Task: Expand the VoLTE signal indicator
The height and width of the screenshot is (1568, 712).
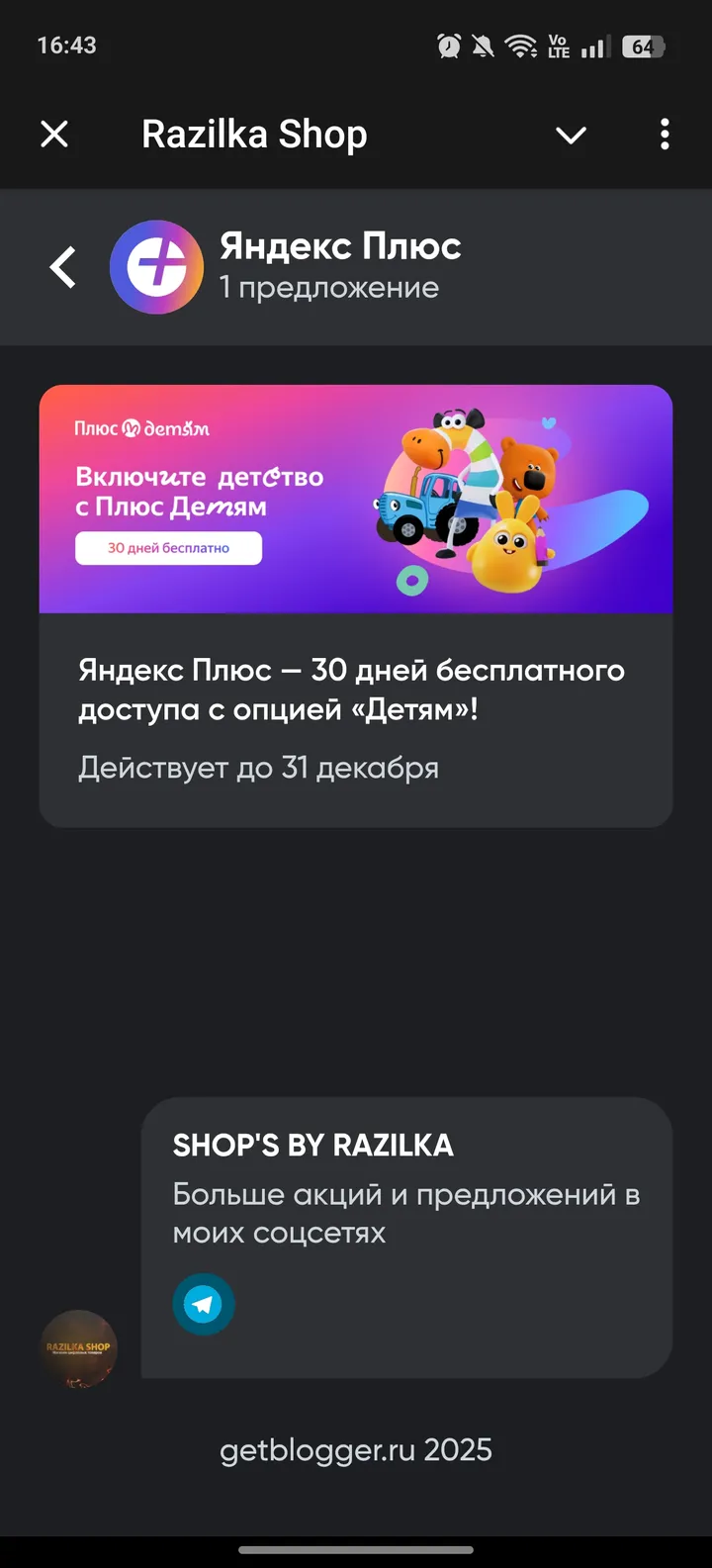Action: tap(559, 46)
